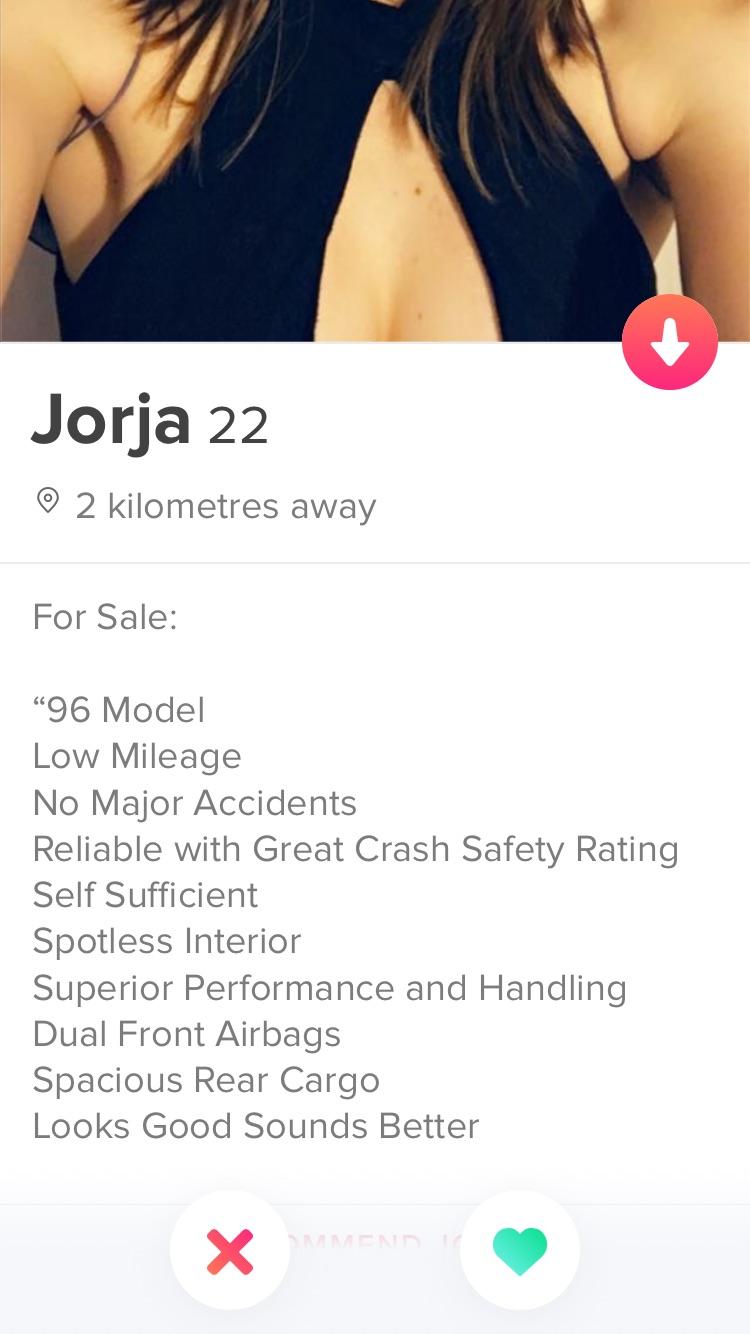Collapse profile with the down arrow button

click(669, 342)
